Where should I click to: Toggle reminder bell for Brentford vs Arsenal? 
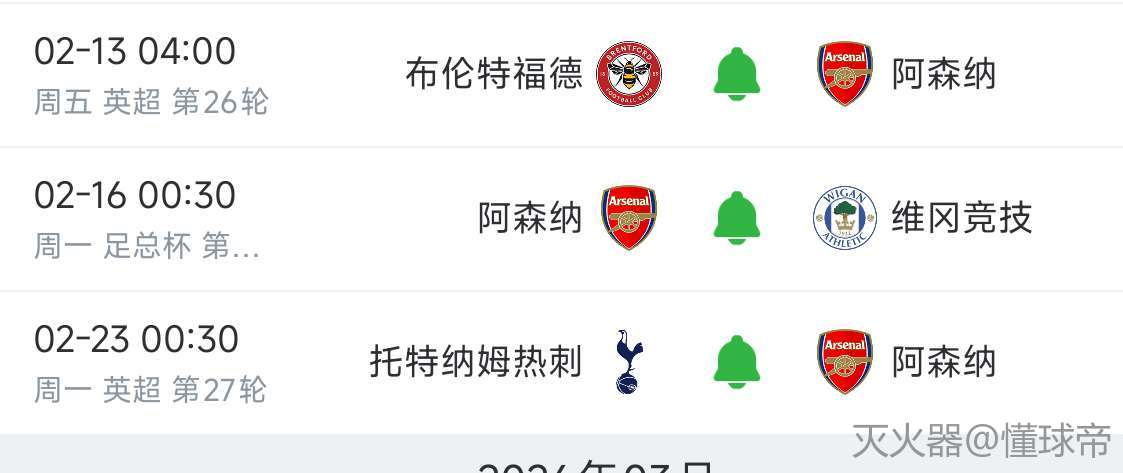[737, 74]
